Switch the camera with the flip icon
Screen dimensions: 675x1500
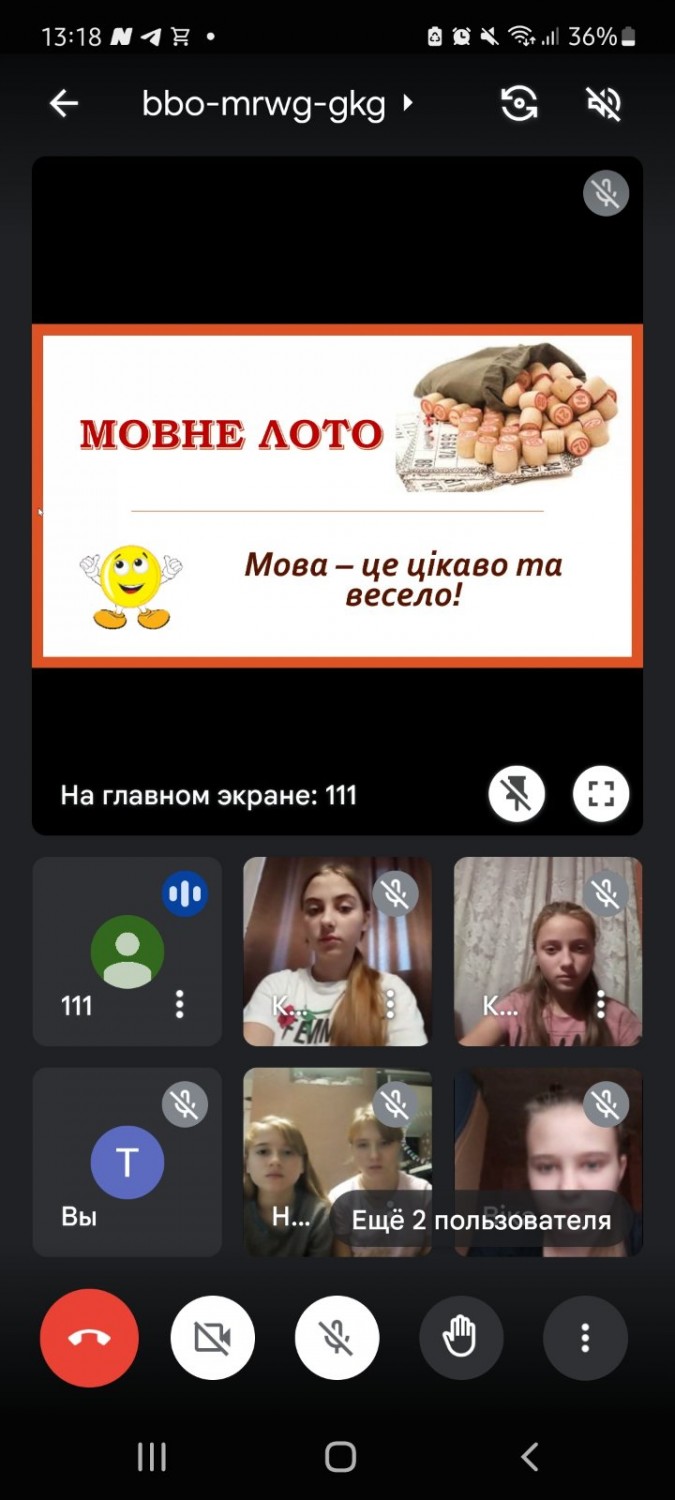pyautogui.click(x=520, y=103)
